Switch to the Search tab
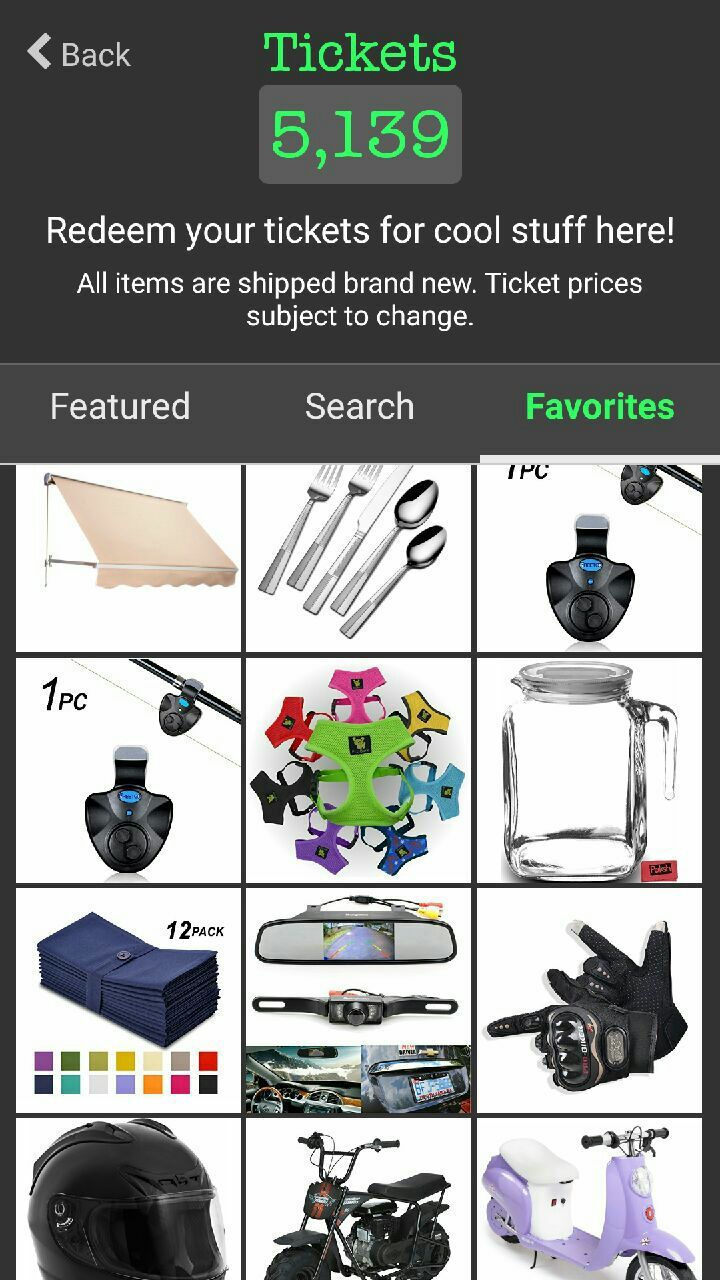Viewport: 720px width, 1280px height. (360, 407)
